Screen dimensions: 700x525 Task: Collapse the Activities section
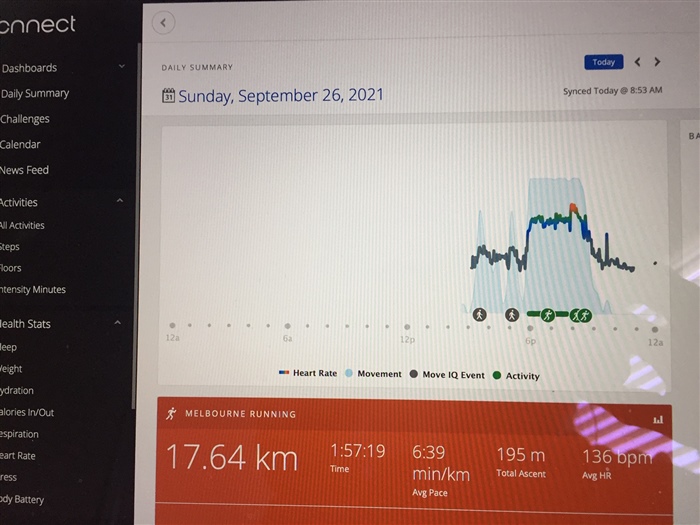pyautogui.click(x=120, y=201)
